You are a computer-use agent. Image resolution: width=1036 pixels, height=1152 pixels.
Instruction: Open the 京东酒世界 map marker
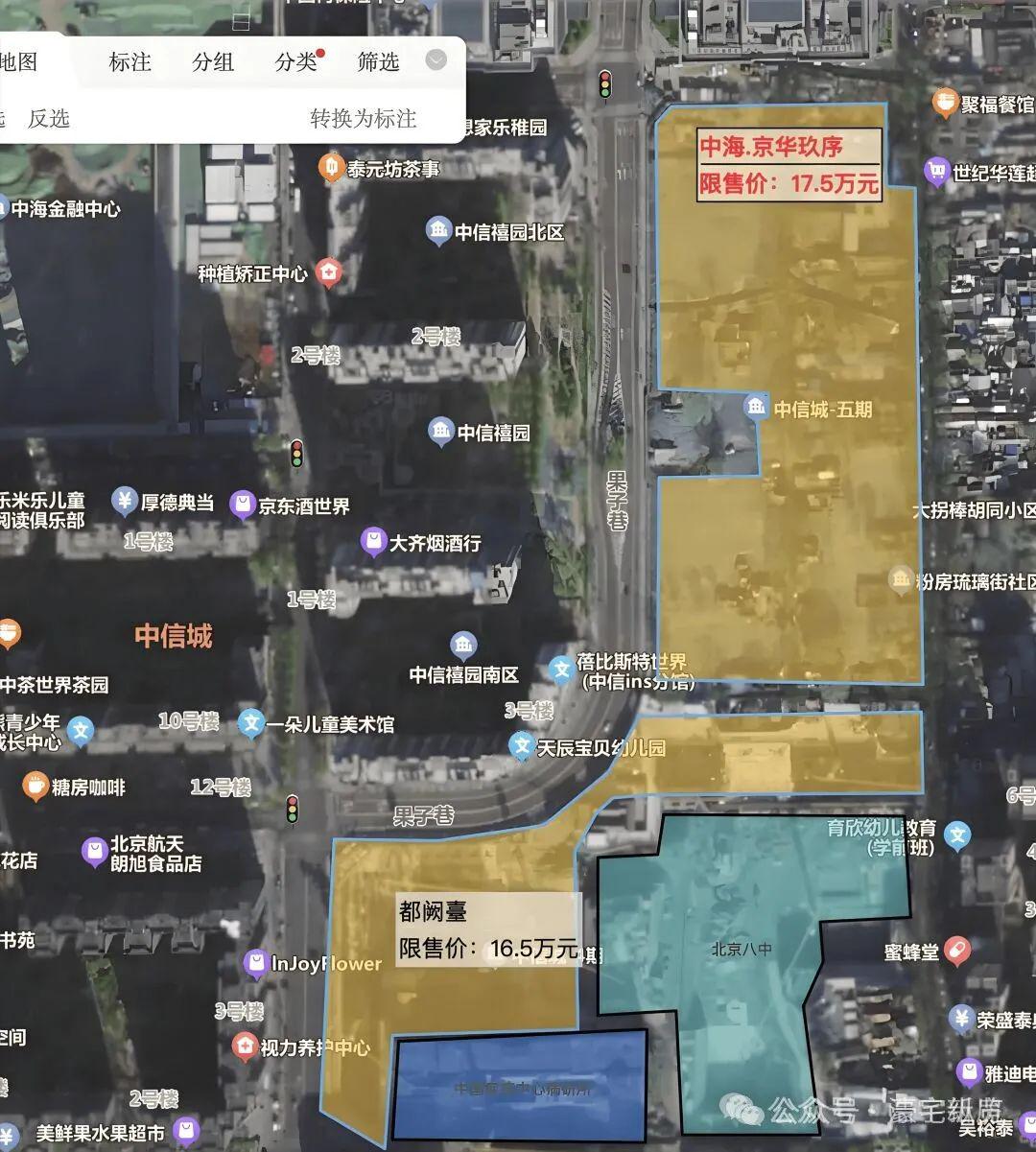[x=244, y=505]
